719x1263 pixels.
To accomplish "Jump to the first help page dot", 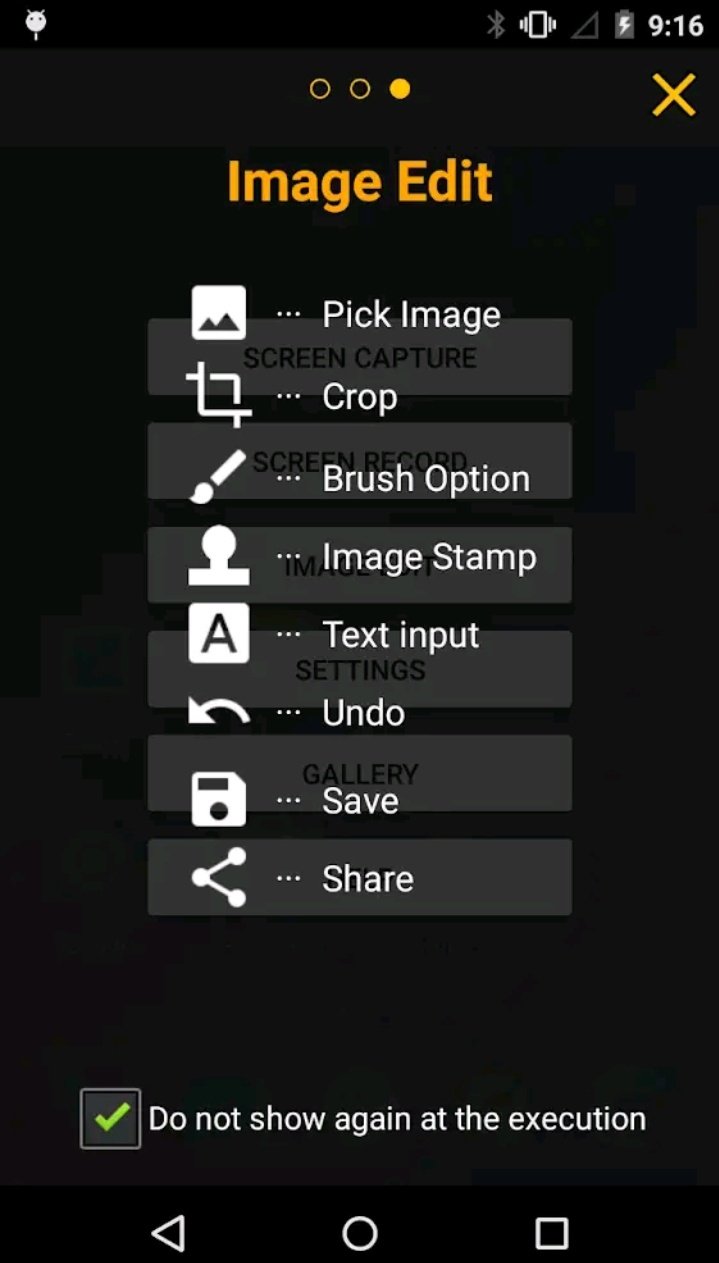I will click(320, 89).
